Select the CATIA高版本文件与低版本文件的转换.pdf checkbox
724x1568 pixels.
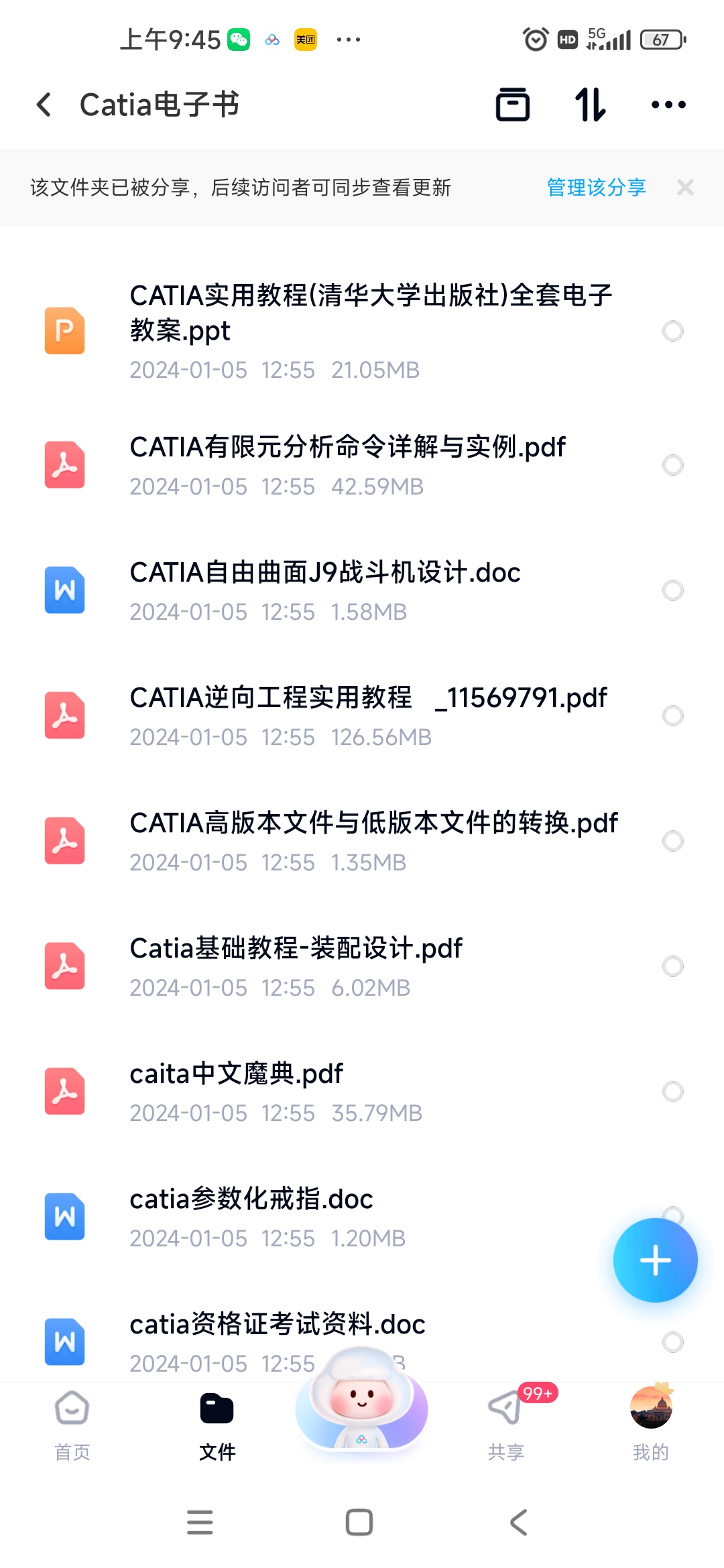(x=672, y=841)
